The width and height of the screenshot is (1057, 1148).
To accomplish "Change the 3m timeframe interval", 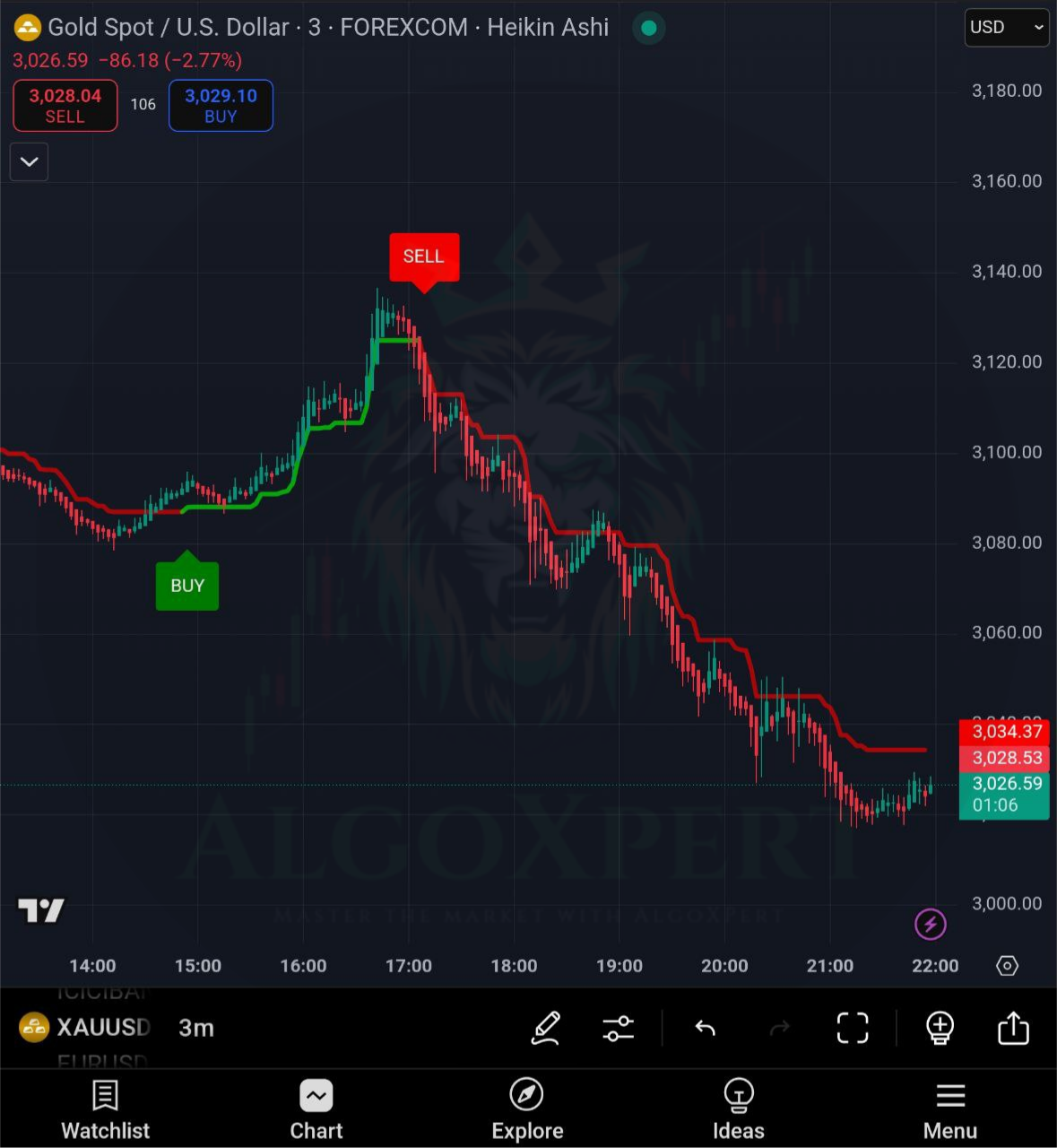I will point(196,1028).
